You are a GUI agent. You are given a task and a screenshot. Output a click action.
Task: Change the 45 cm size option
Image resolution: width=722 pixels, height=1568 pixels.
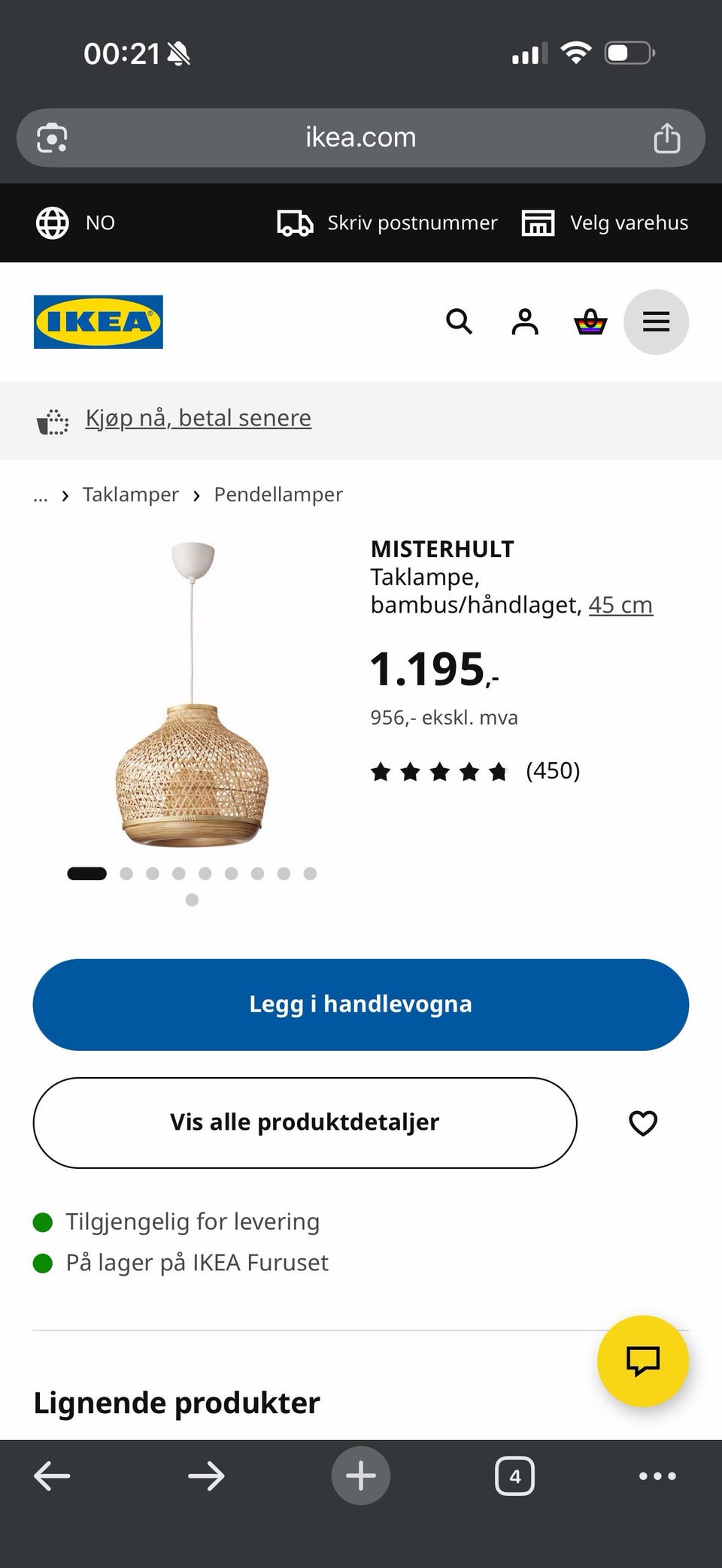pos(620,605)
